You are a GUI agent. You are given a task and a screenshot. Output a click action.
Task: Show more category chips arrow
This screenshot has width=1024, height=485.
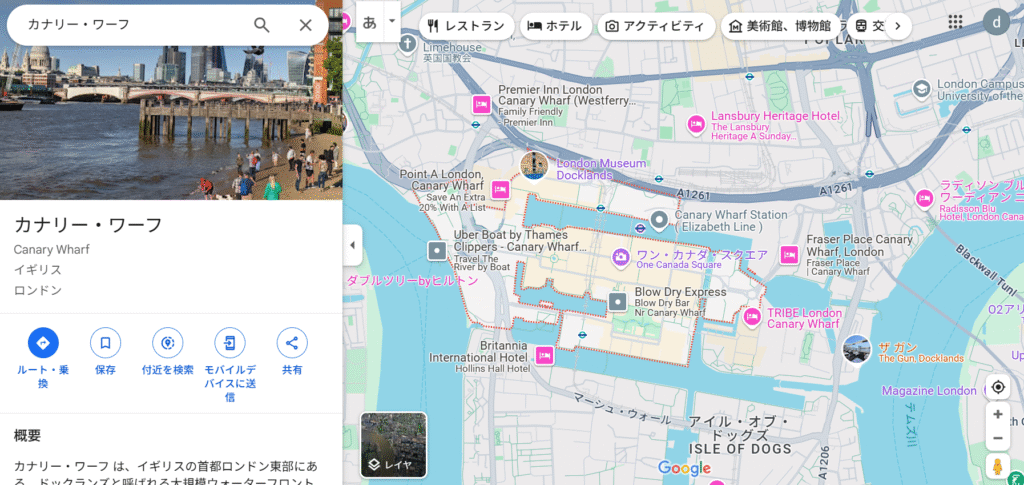tap(897, 26)
